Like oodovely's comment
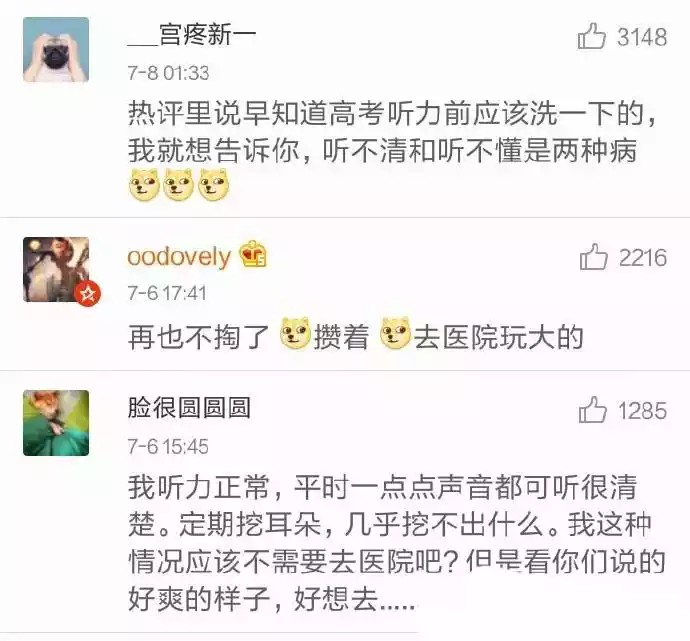The width and height of the screenshot is (690, 641). coord(594,258)
